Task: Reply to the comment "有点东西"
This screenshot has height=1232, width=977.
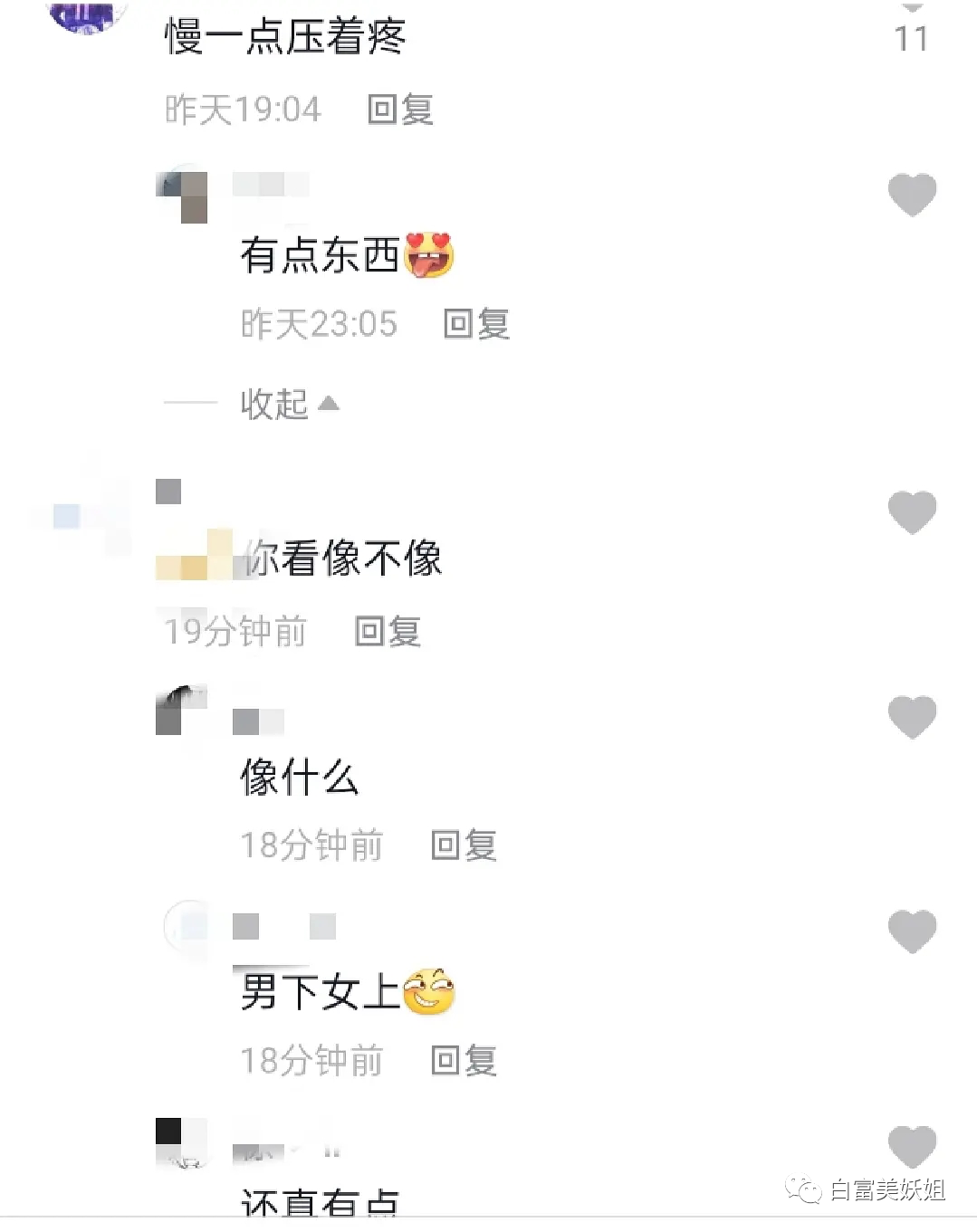Action: click(476, 323)
